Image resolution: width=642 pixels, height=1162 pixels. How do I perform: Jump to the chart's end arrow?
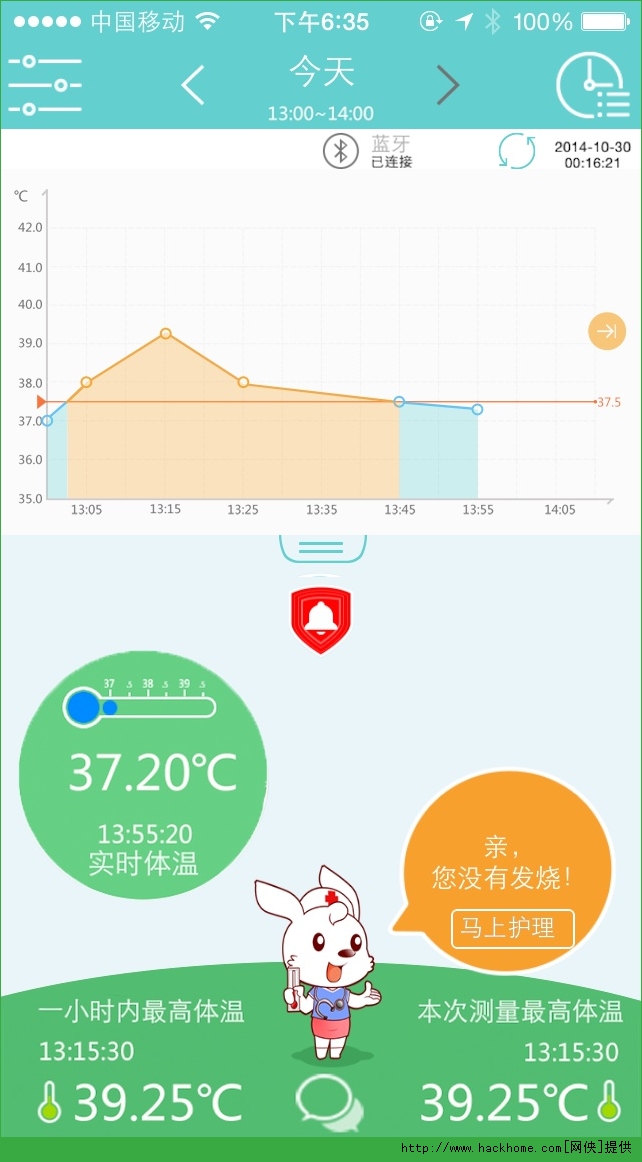pos(607,331)
